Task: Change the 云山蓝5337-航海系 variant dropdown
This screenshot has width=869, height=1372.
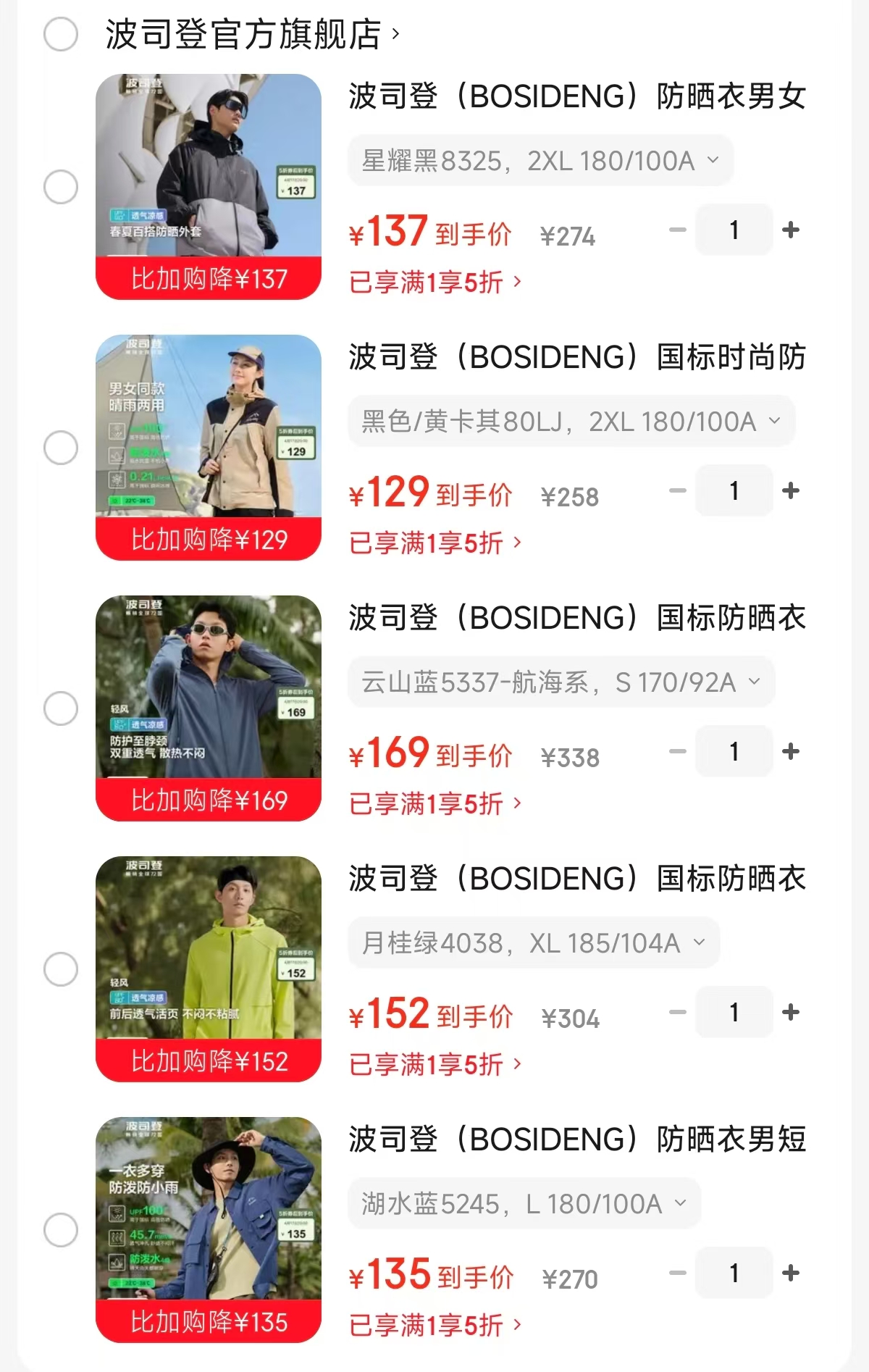Action: click(561, 682)
